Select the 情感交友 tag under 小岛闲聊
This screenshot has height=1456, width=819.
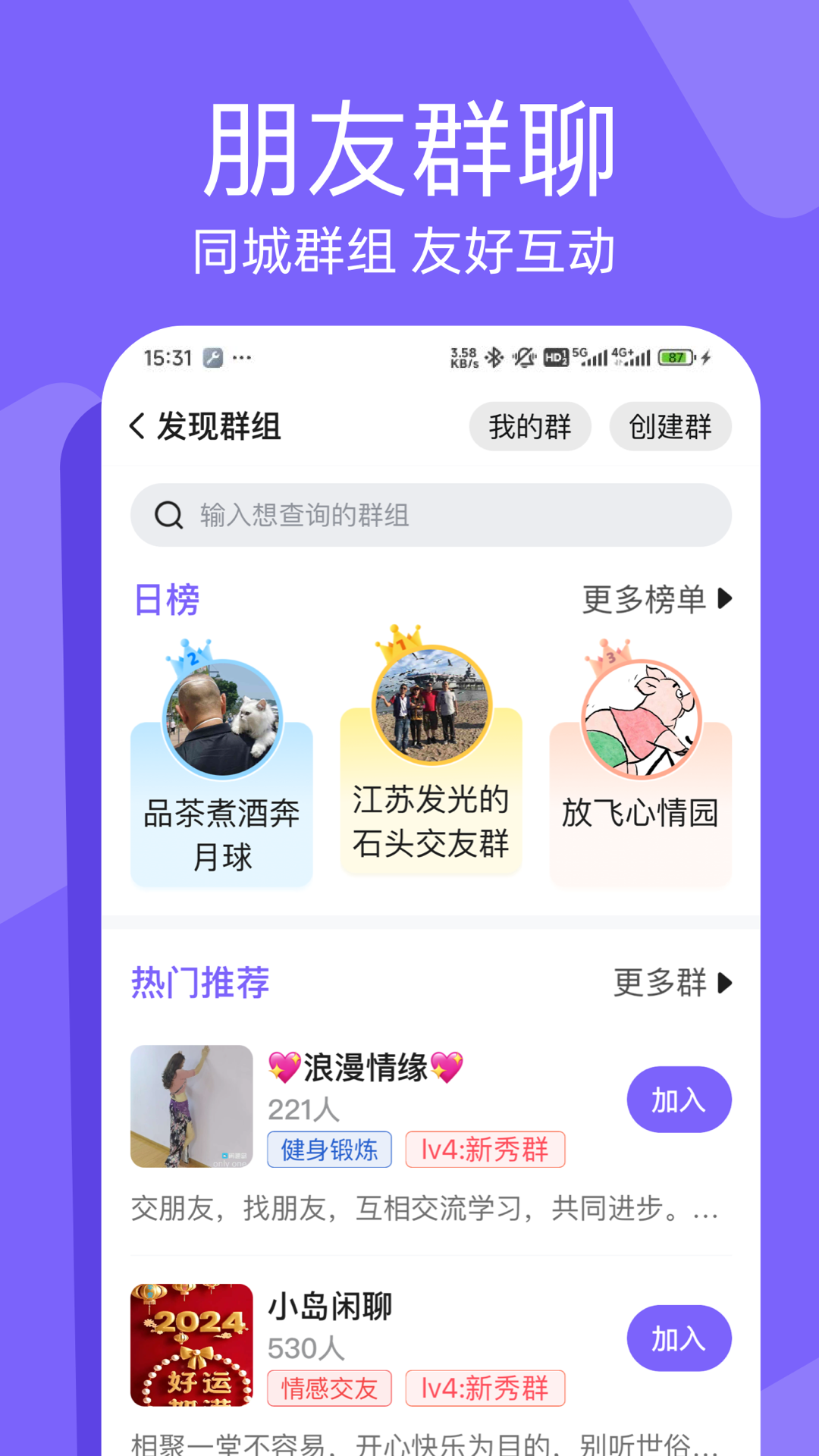pos(329,1388)
